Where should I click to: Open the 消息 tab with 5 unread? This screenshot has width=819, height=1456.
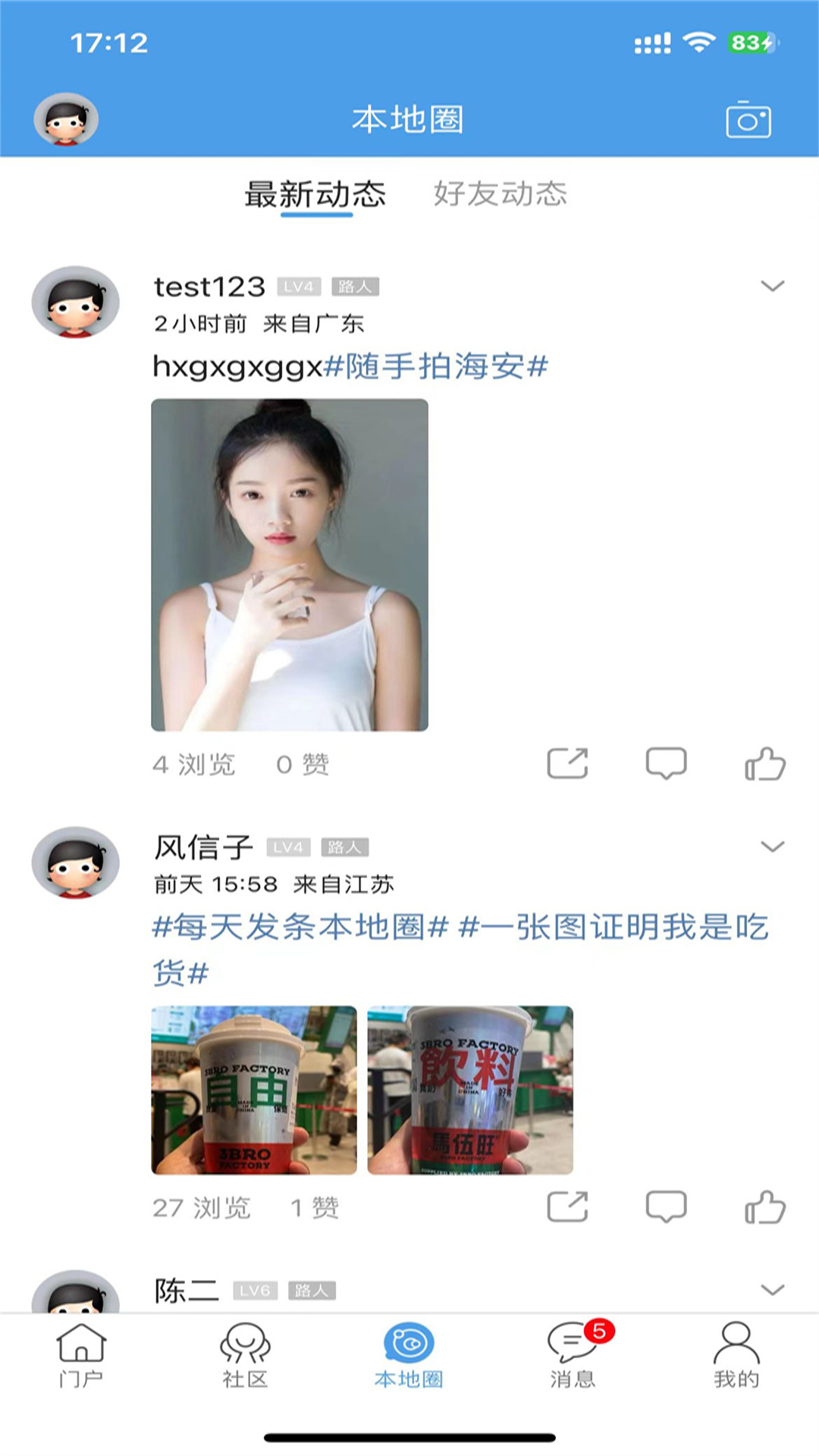573,1355
